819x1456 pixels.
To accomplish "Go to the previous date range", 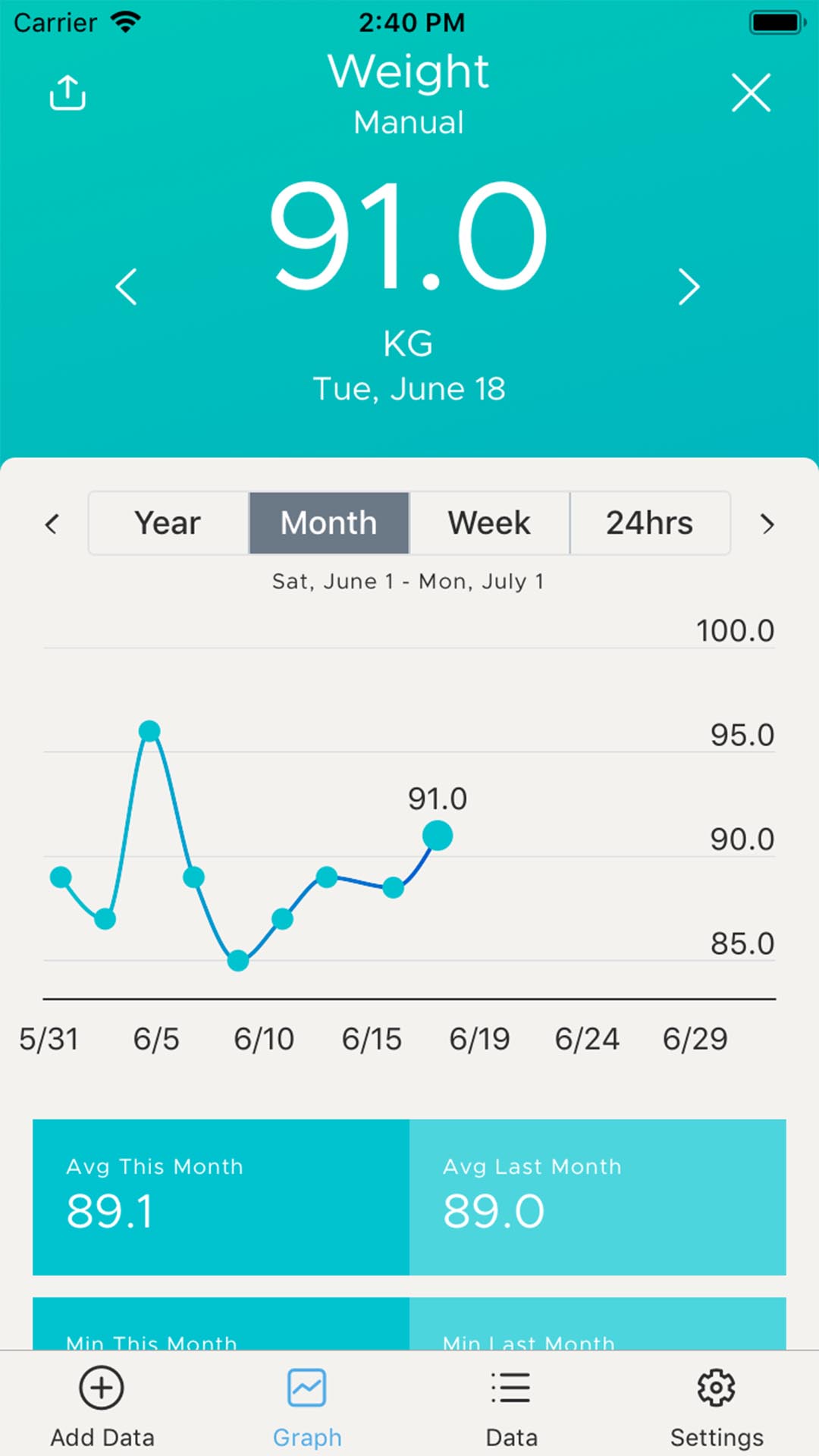I will [x=52, y=524].
